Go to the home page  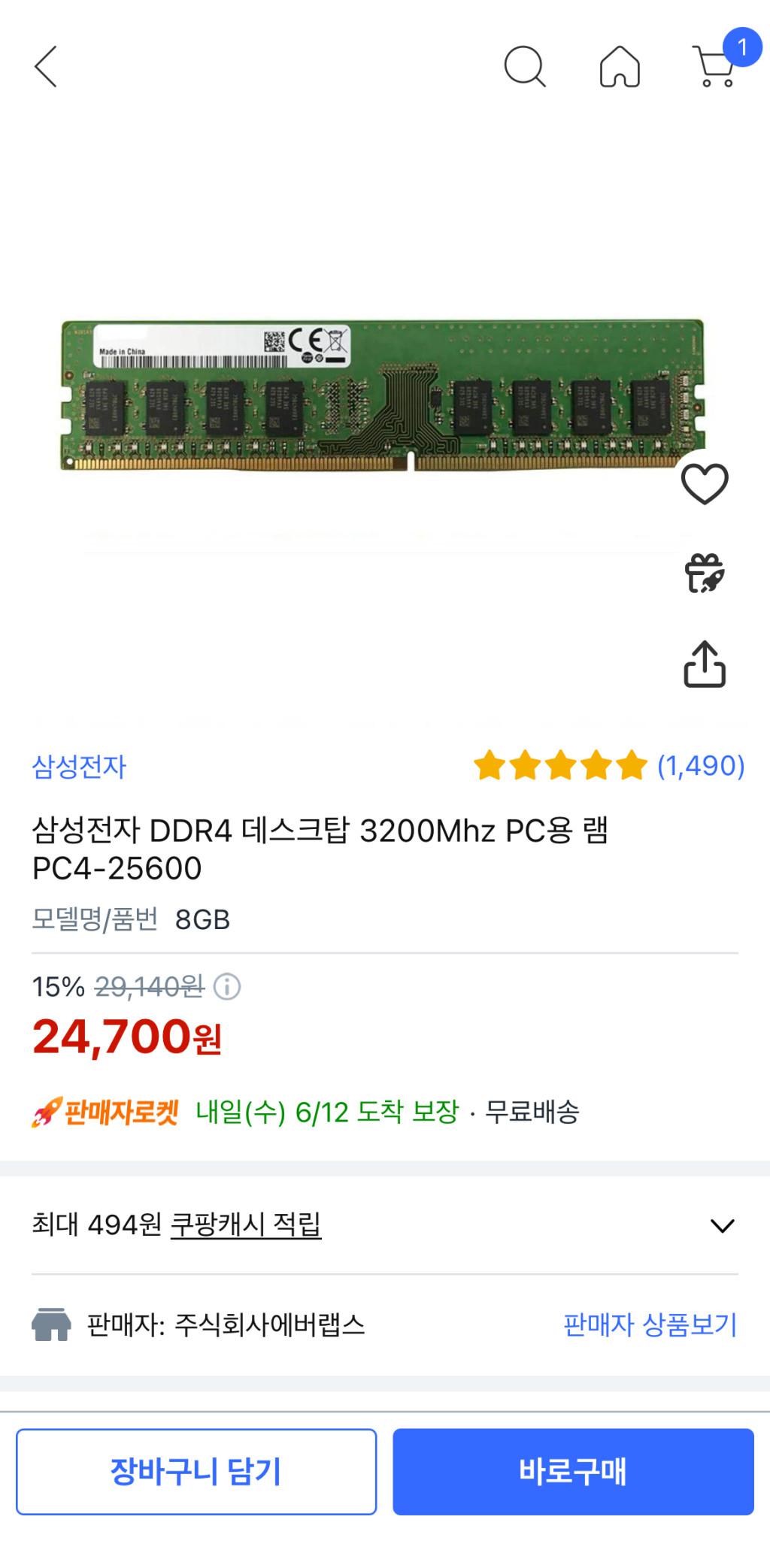pyautogui.click(x=620, y=67)
